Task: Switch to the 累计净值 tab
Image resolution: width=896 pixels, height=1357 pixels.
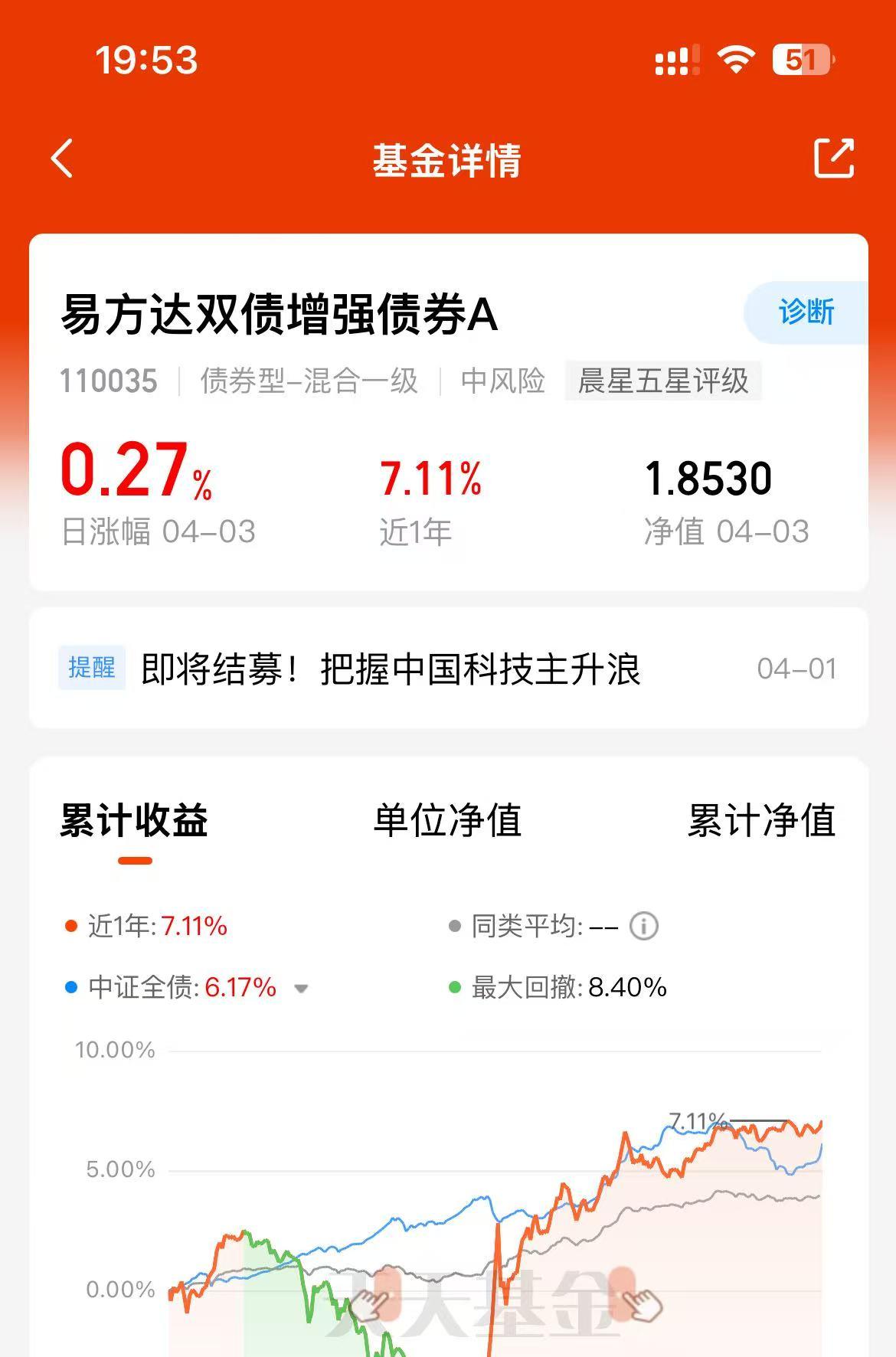Action: (x=762, y=822)
